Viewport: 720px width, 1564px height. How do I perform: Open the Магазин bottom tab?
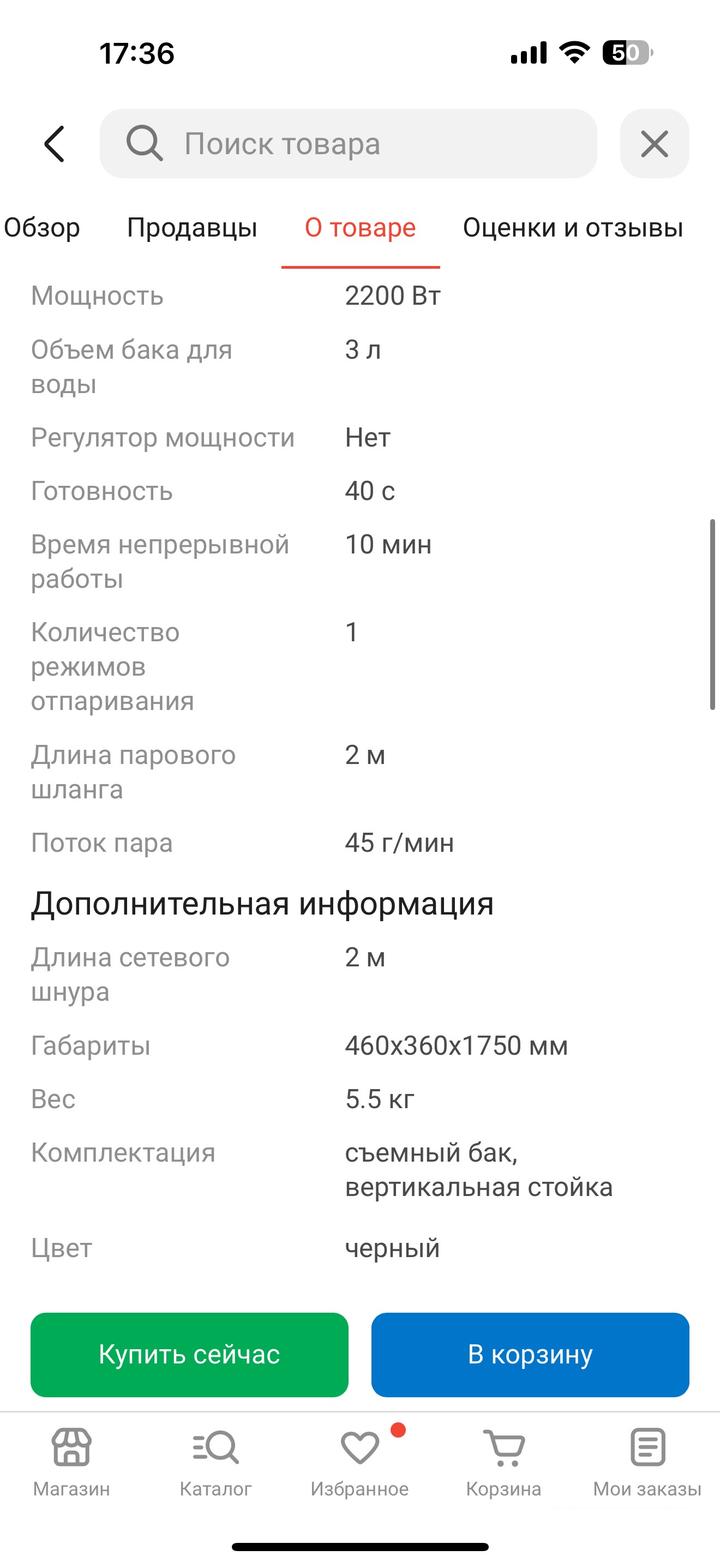pos(71,1462)
